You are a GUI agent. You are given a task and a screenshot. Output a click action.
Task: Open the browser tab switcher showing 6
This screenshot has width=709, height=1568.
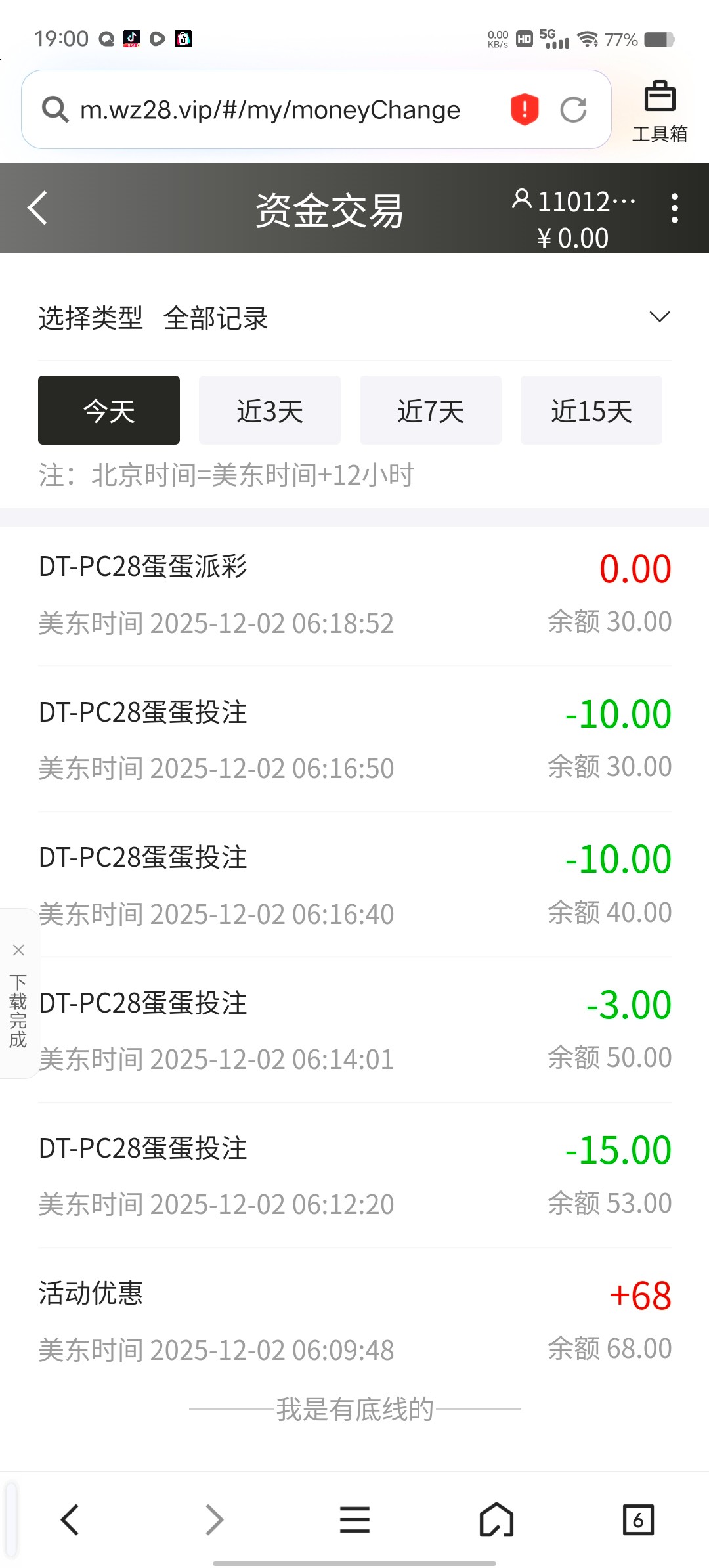coord(638,1519)
